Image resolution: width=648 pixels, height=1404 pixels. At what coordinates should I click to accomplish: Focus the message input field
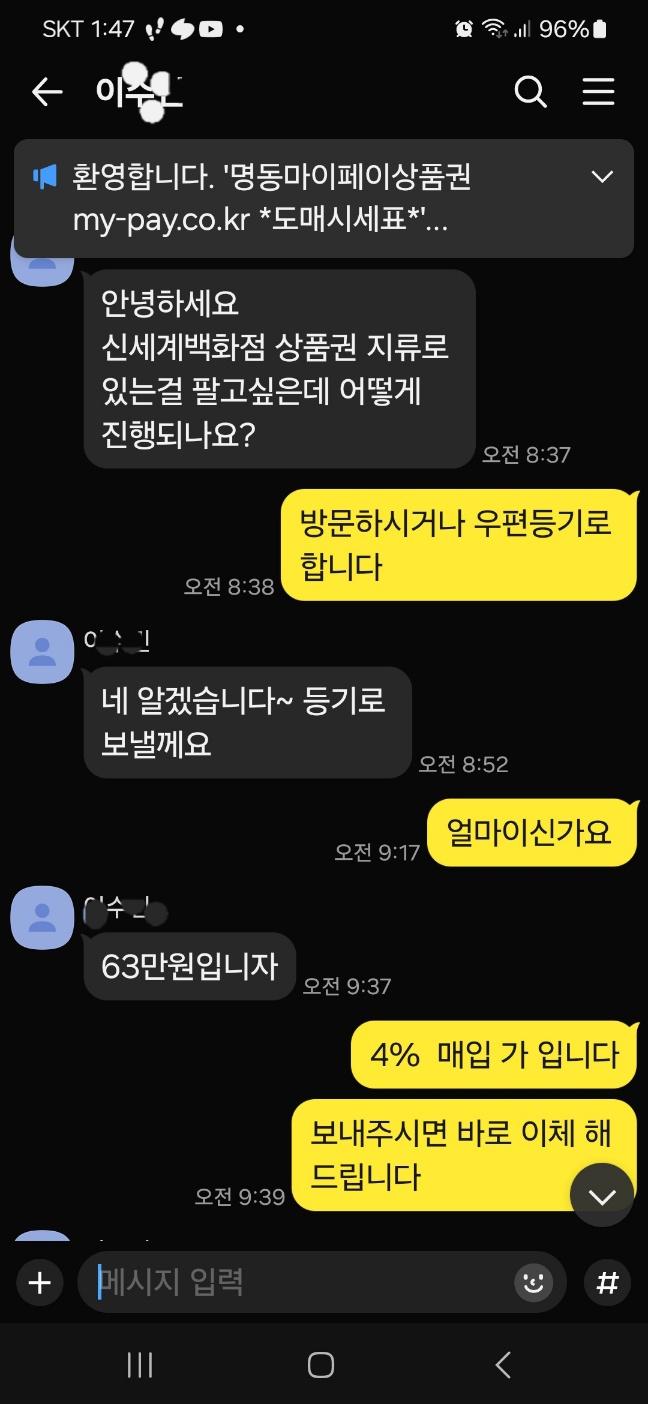point(300,1283)
